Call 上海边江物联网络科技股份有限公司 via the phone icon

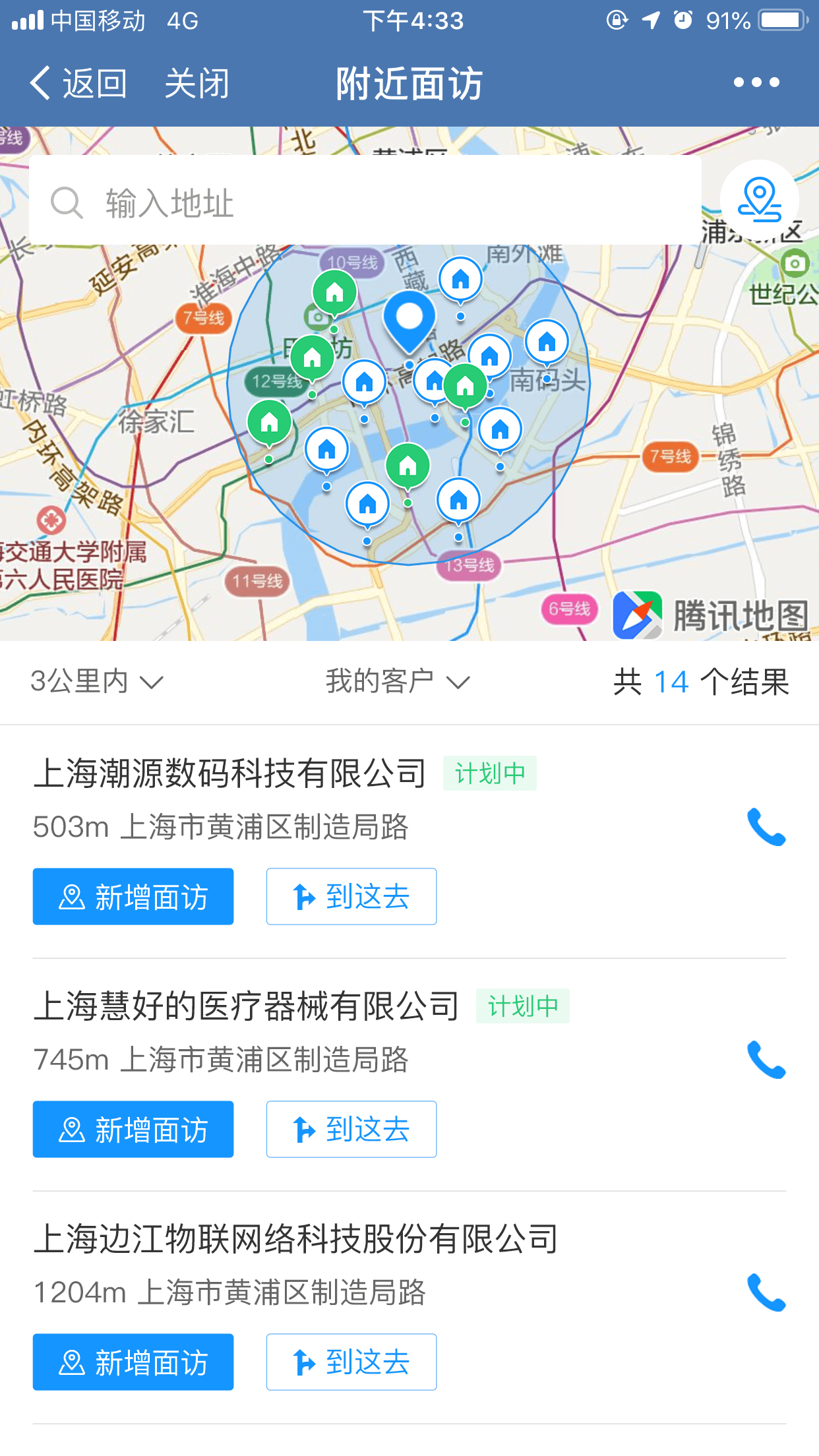click(x=766, y=1292)
